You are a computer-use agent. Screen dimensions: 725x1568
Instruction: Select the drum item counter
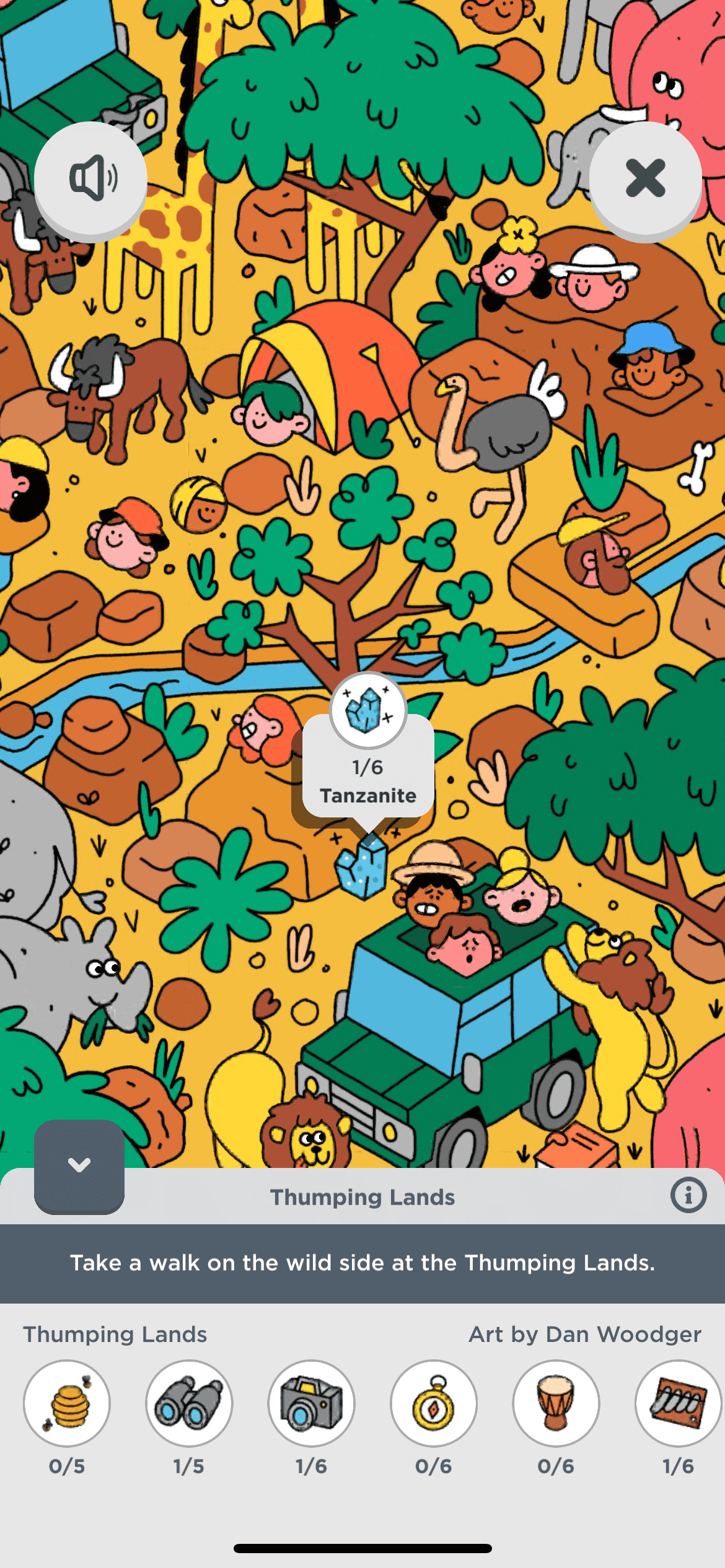(556, 1403)
